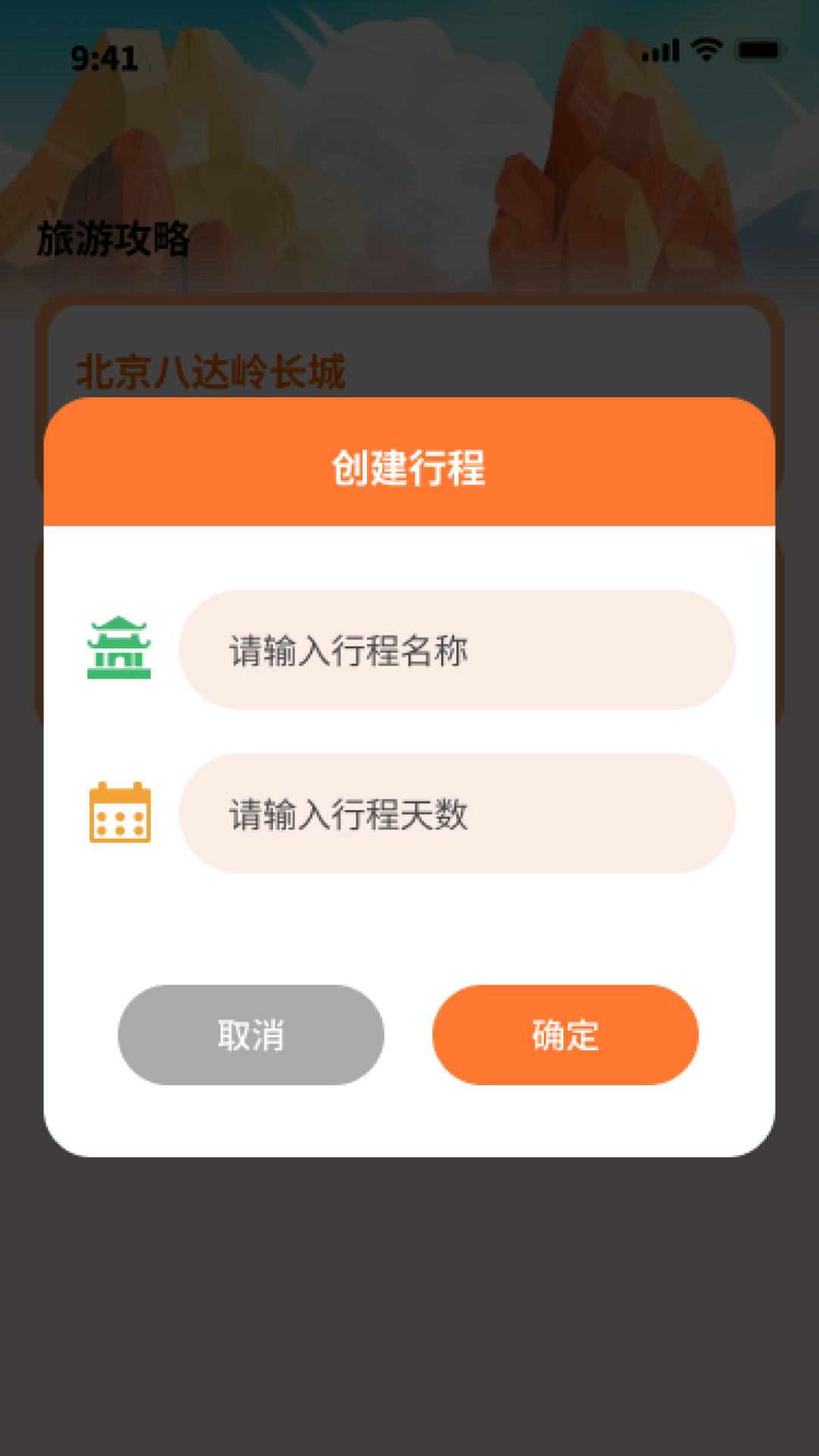Select the trip days placeholder text

349,815
